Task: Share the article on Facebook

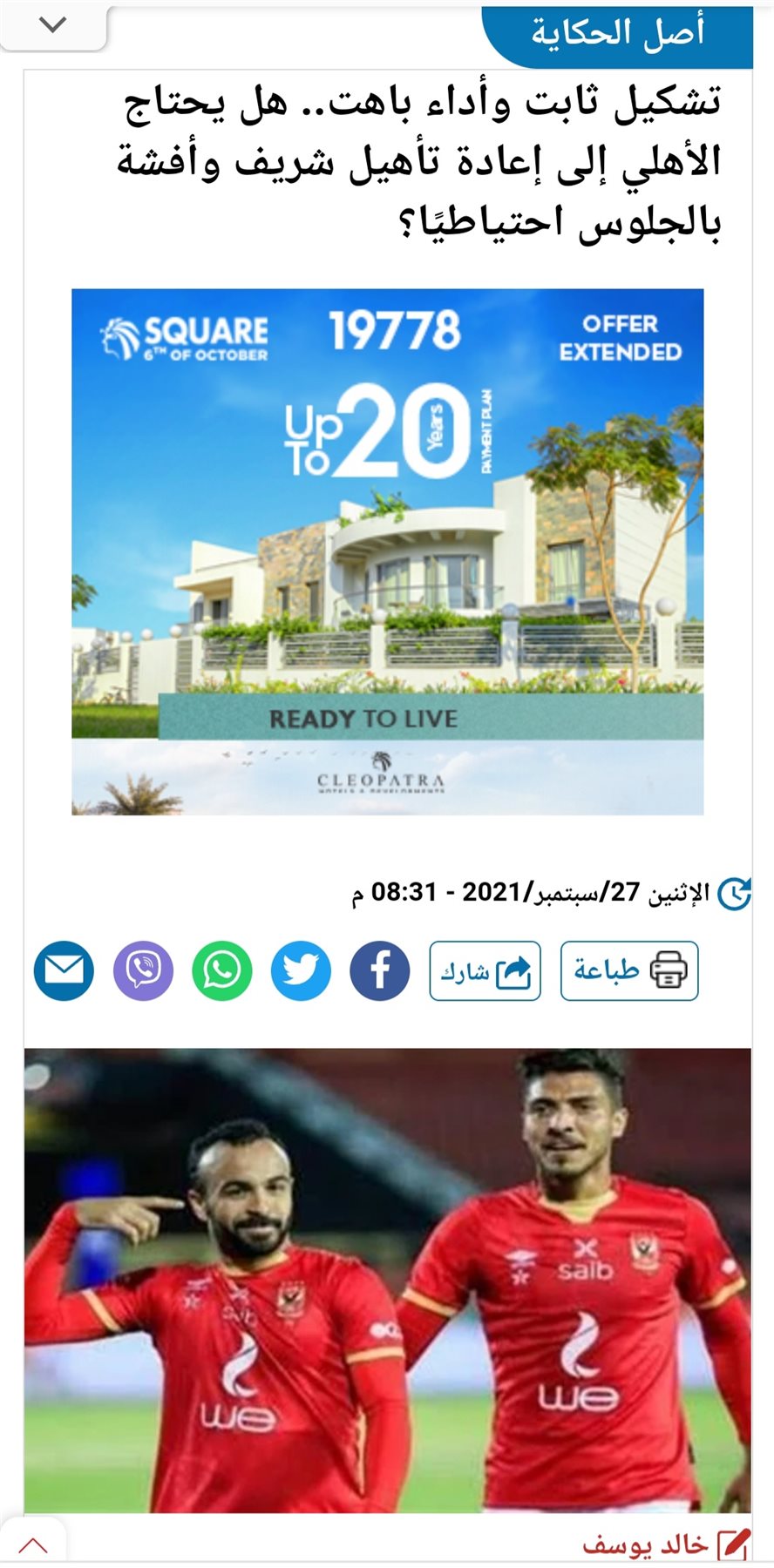Action: [x=379, y=970]
